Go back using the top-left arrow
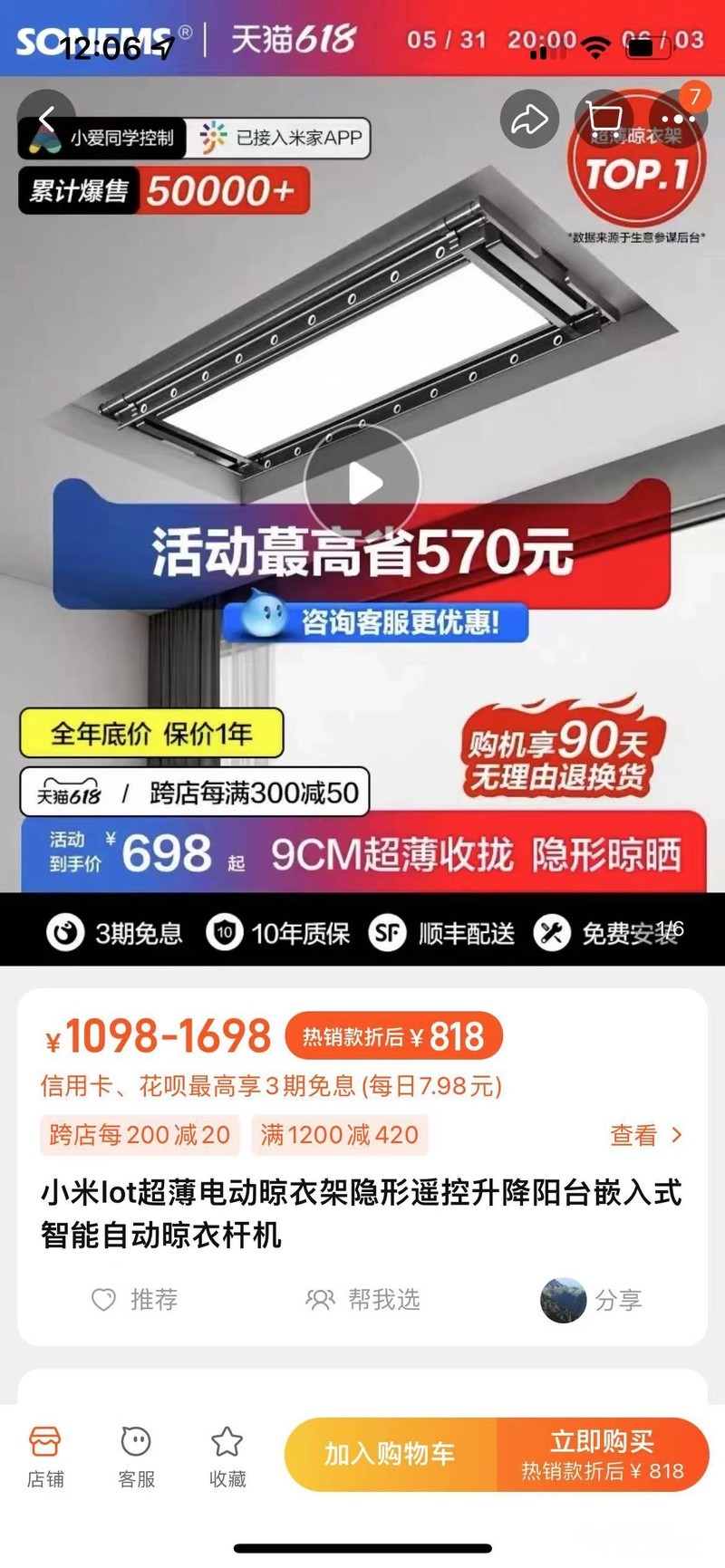The height and width of the screenshot is (1568, 725). click(47, 119)
